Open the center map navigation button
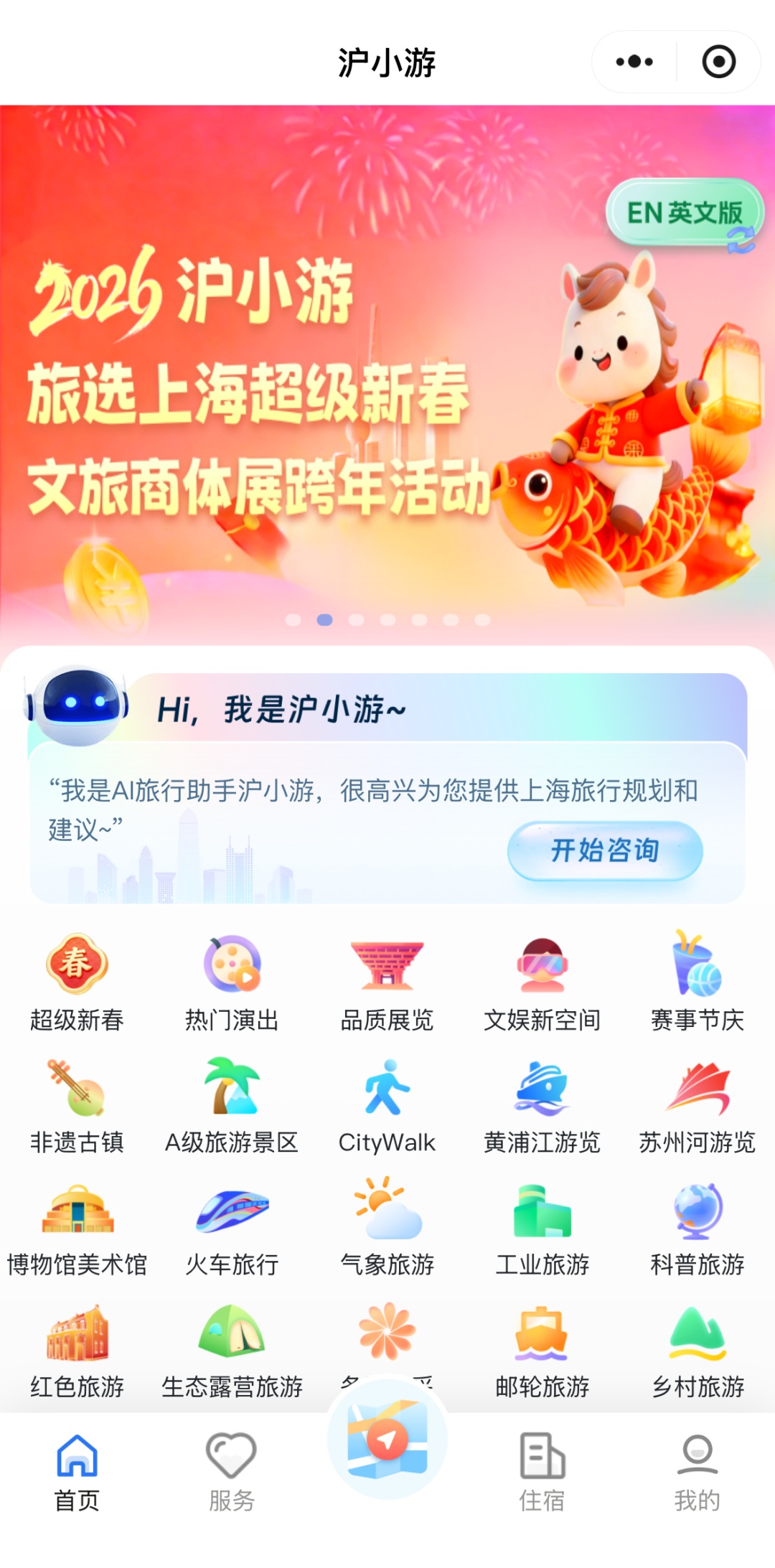This screenshot has height=1568, width=775. pyautogui.click(x=387, y=1439)
